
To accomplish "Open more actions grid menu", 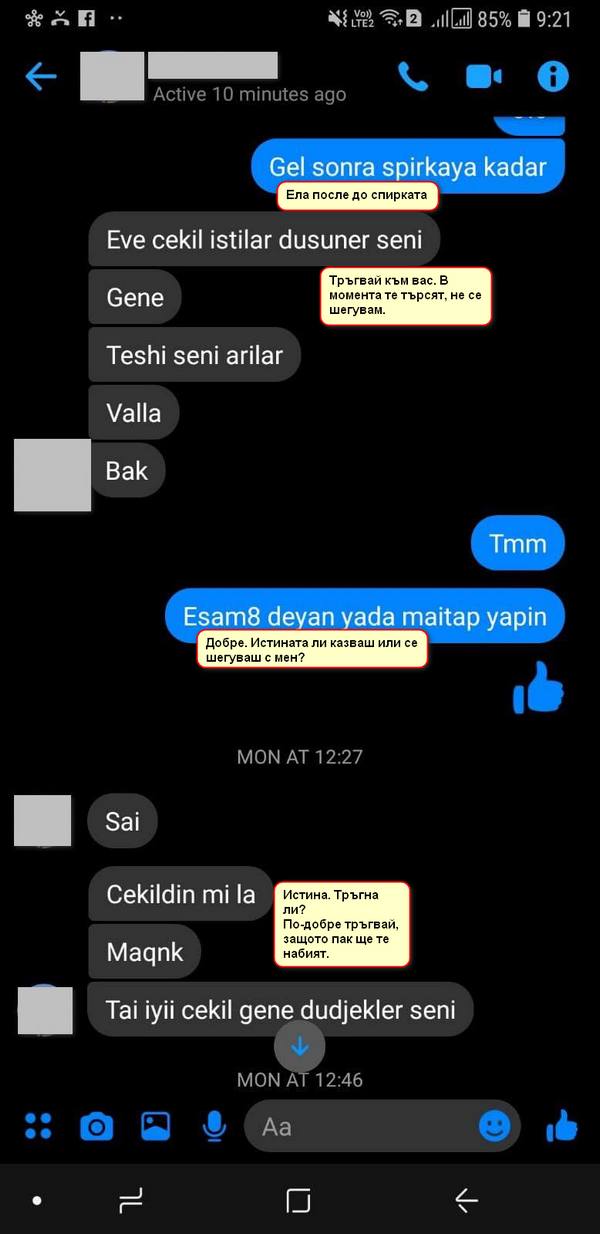I will [38, 1126].
